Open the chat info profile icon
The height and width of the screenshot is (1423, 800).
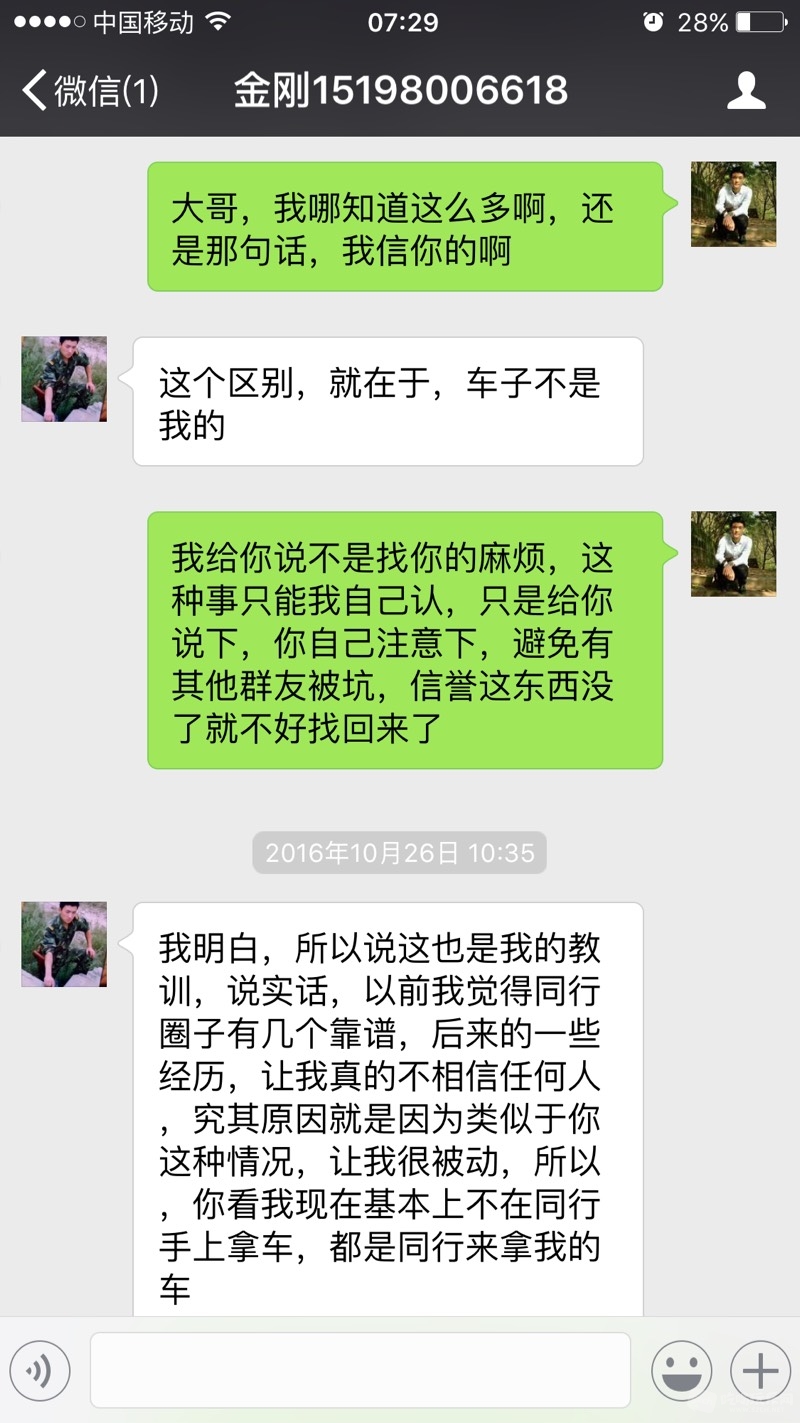[x=745, y=91]
